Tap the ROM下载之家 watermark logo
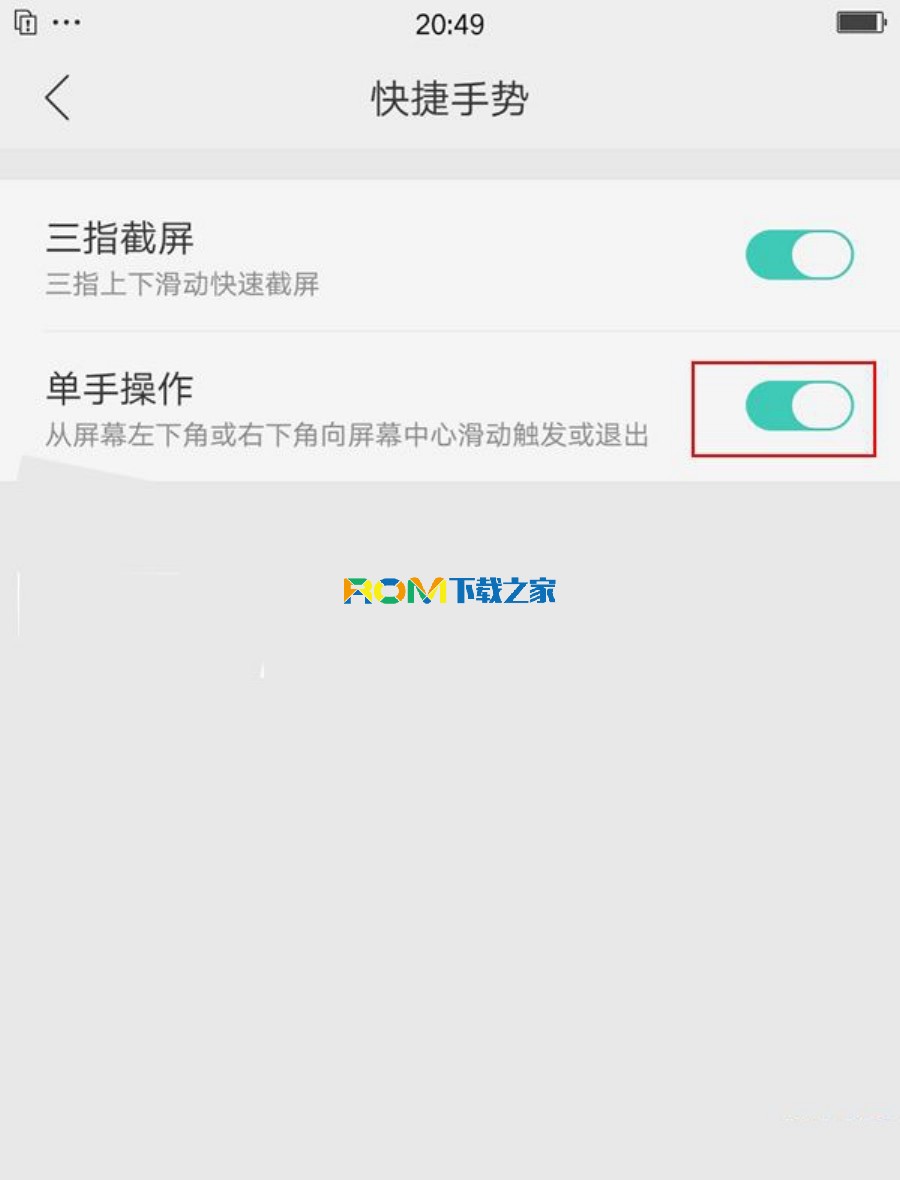This screenshot has height=1180, width=900. (450, 590)
